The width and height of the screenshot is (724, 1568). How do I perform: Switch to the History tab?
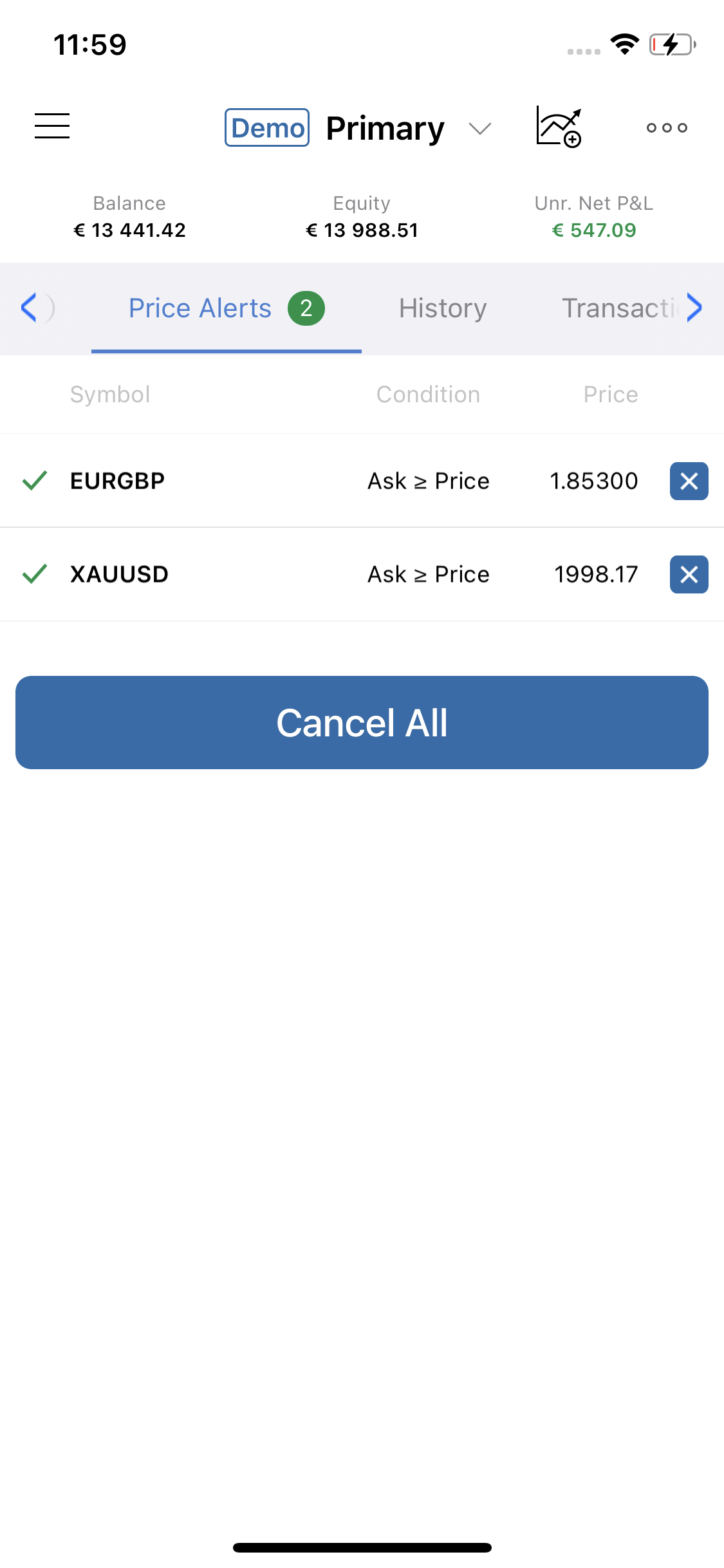click(443, 308)
